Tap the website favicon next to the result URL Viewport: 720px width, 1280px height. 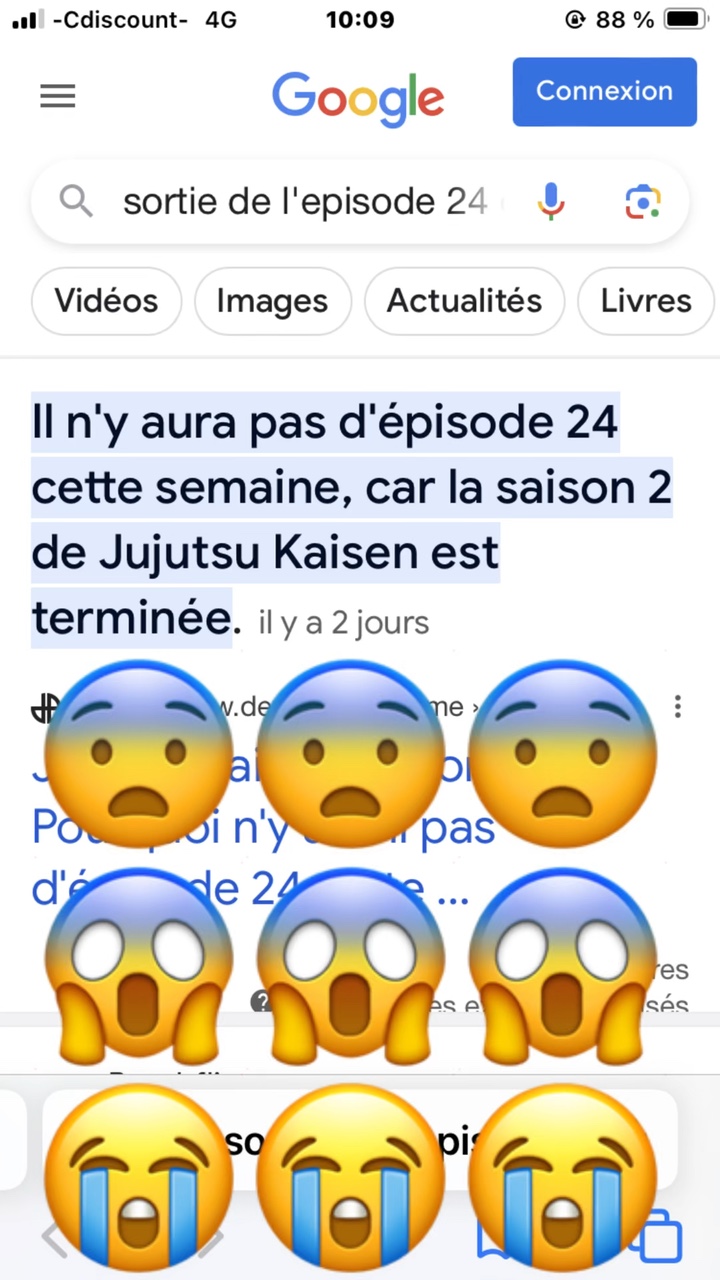click(45, 707)
